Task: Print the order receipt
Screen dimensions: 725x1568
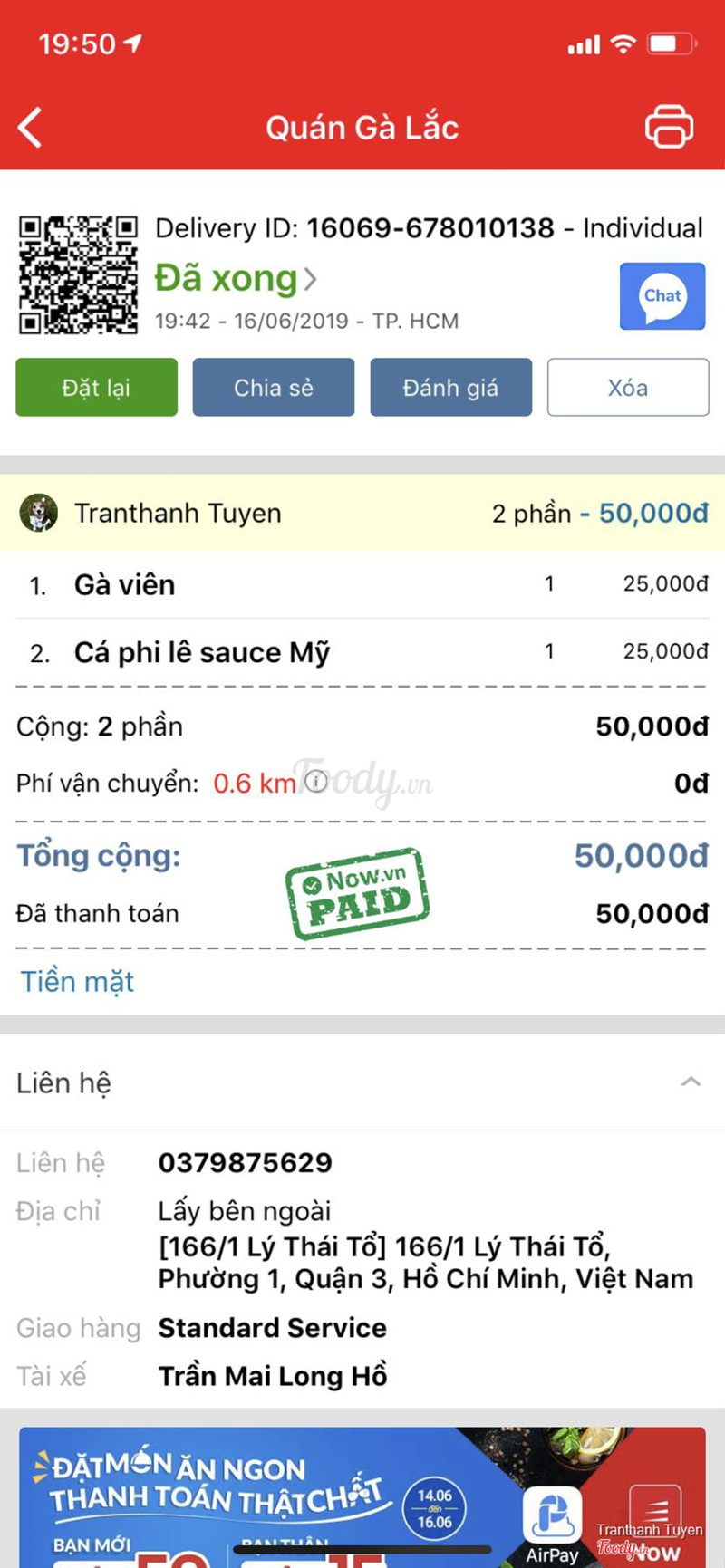Action: (x=669, y=128)
